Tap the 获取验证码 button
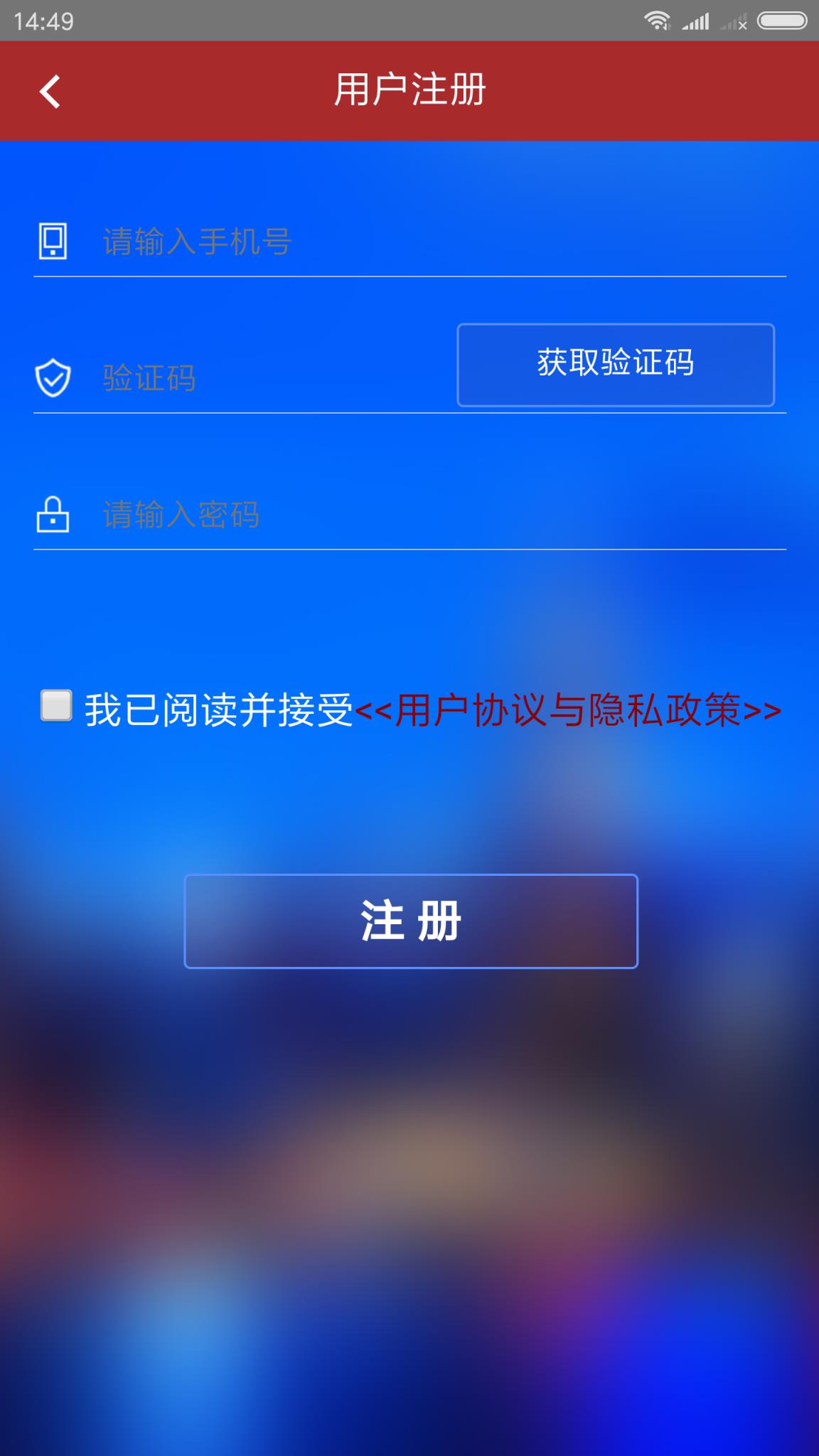 point(616,365)
